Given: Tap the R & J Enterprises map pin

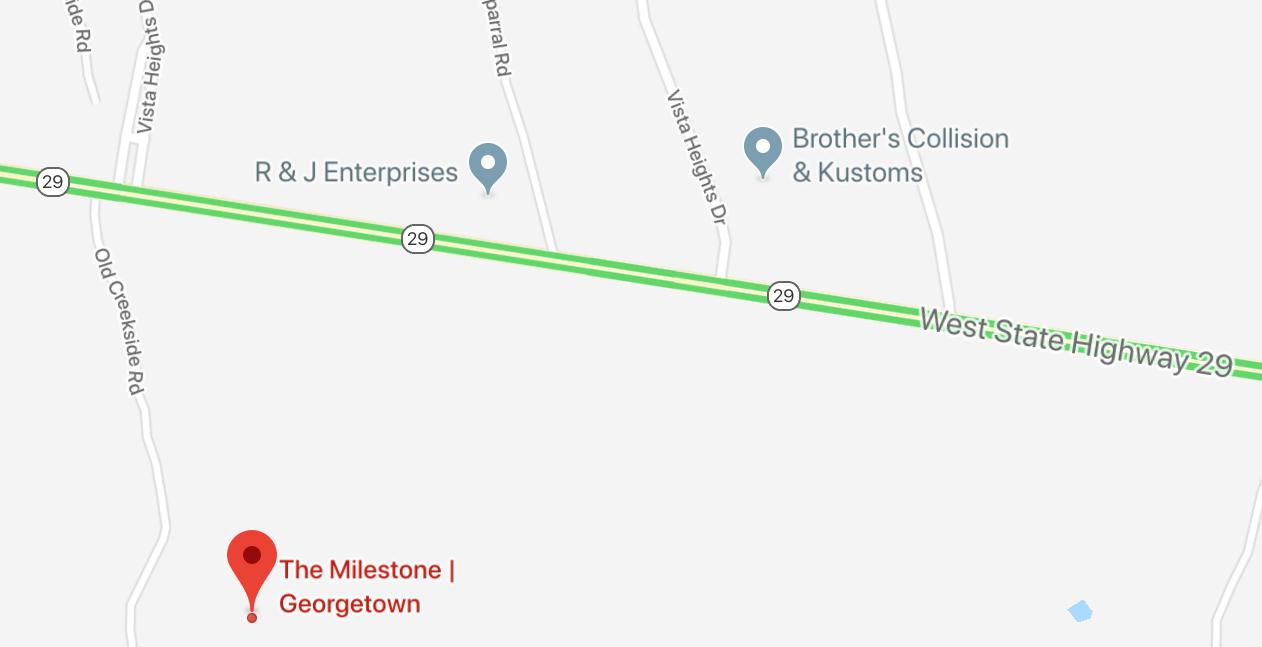Looking at the screenshot, I should pos(488,166).
